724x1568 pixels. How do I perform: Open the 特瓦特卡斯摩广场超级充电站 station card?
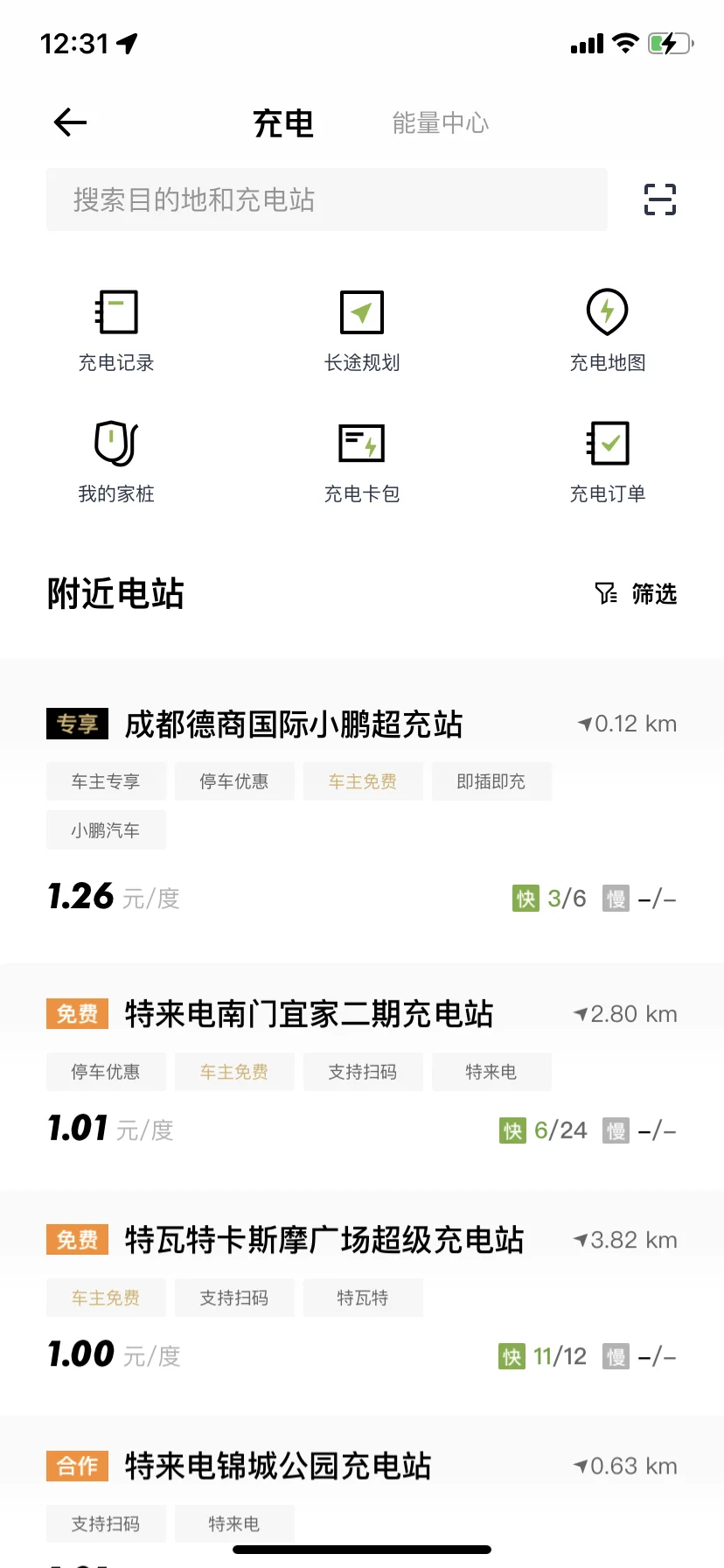click(362, 1302)
